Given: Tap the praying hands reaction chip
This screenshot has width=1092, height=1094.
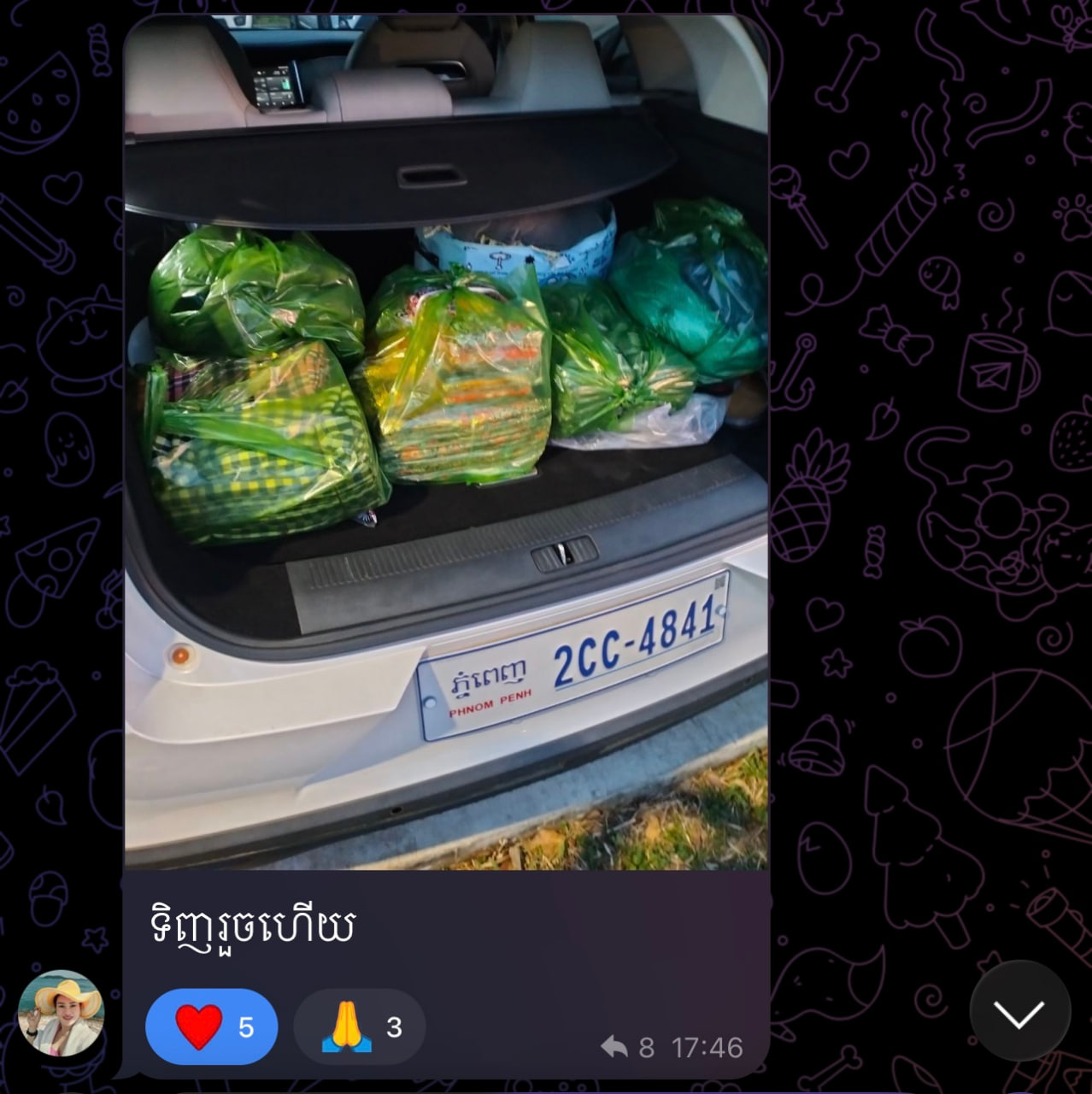Looking at the screenshot, I should tap(360, 1026).
